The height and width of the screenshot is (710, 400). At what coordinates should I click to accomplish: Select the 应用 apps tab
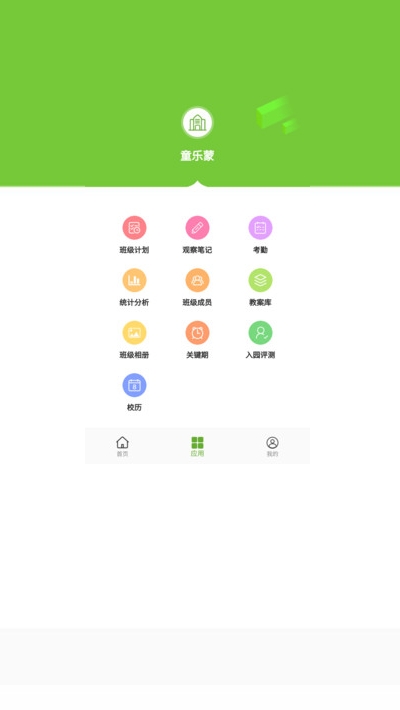click(x=197, y=446)
